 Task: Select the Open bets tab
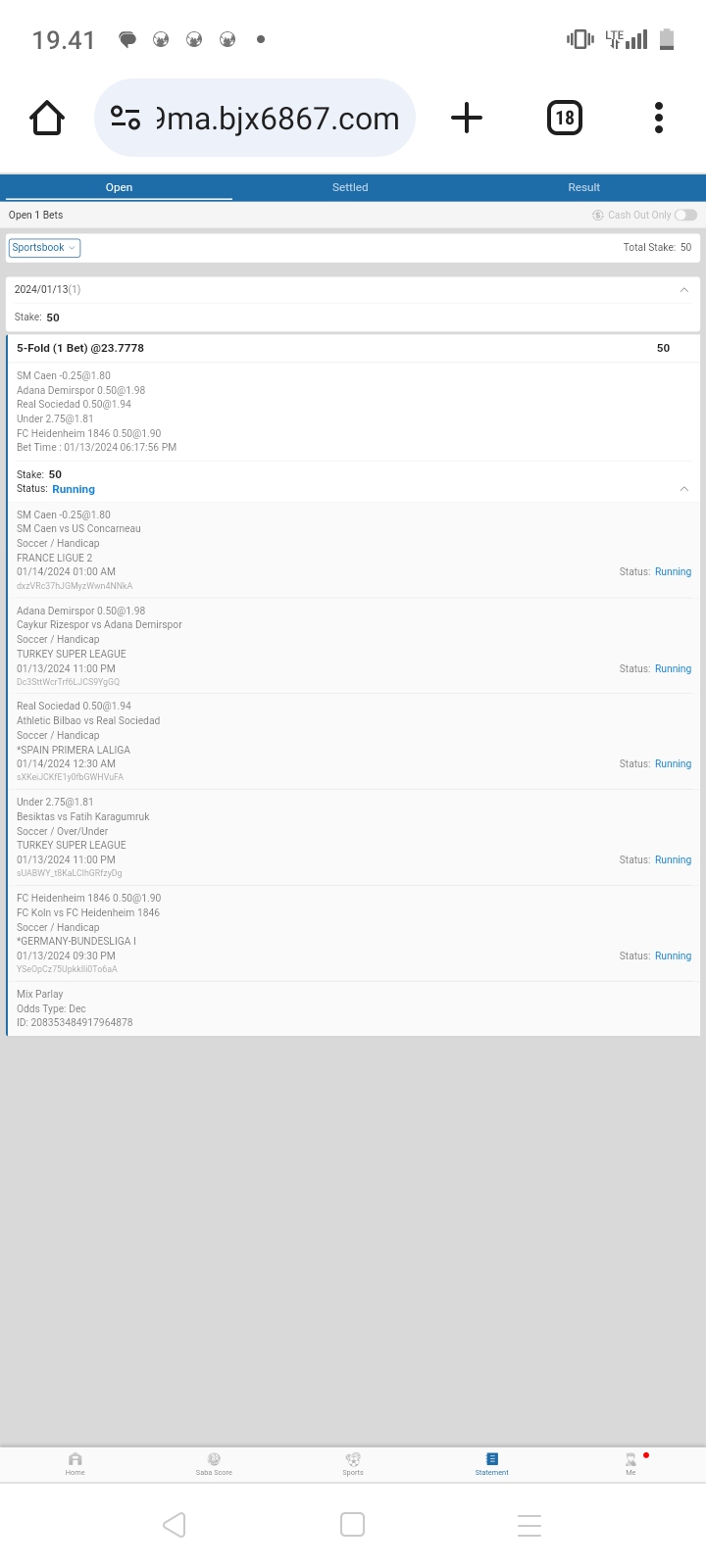(x=119, y=187)
